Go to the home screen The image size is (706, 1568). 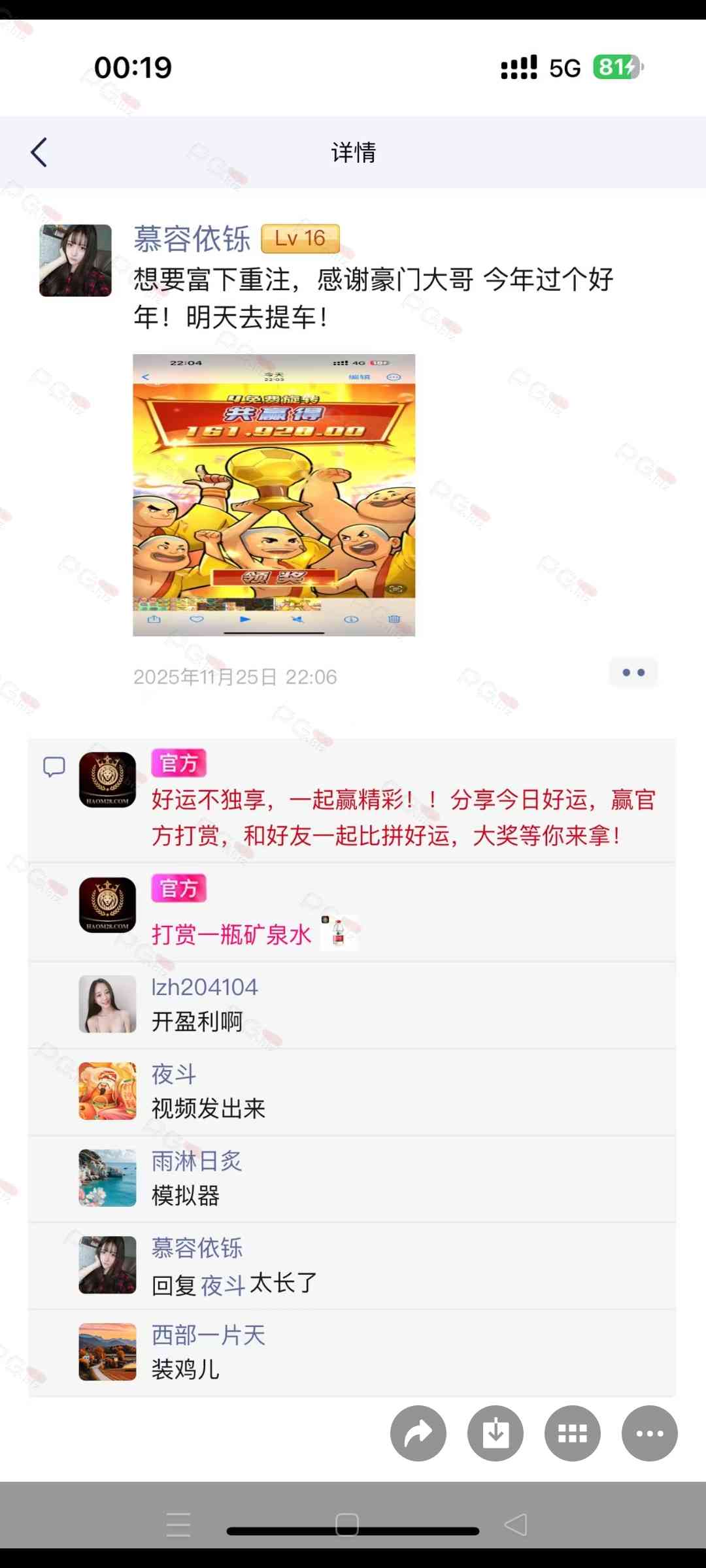click(x=347, y=1525)
